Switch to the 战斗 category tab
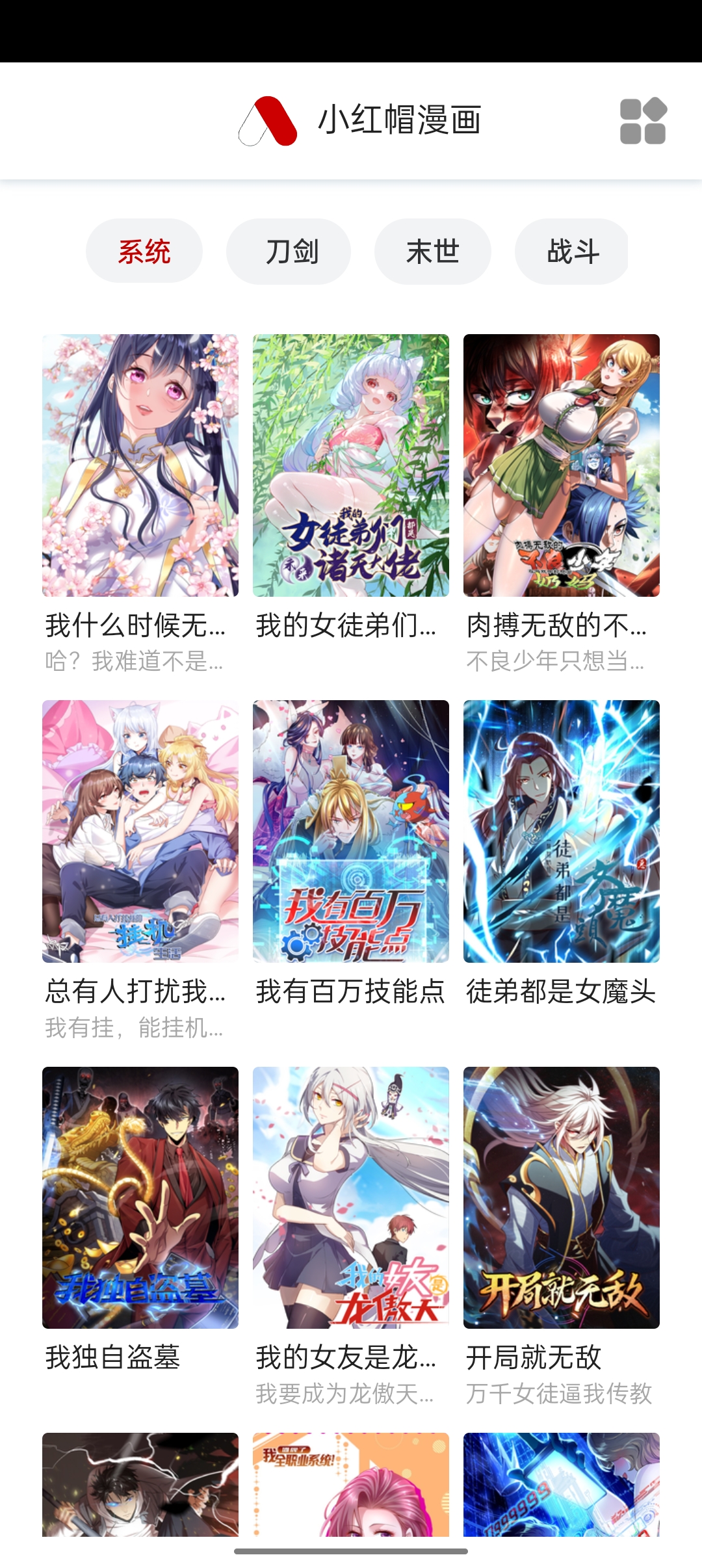Image resolution: width=702 pixels, height=1568 pixels. (571, 252)
